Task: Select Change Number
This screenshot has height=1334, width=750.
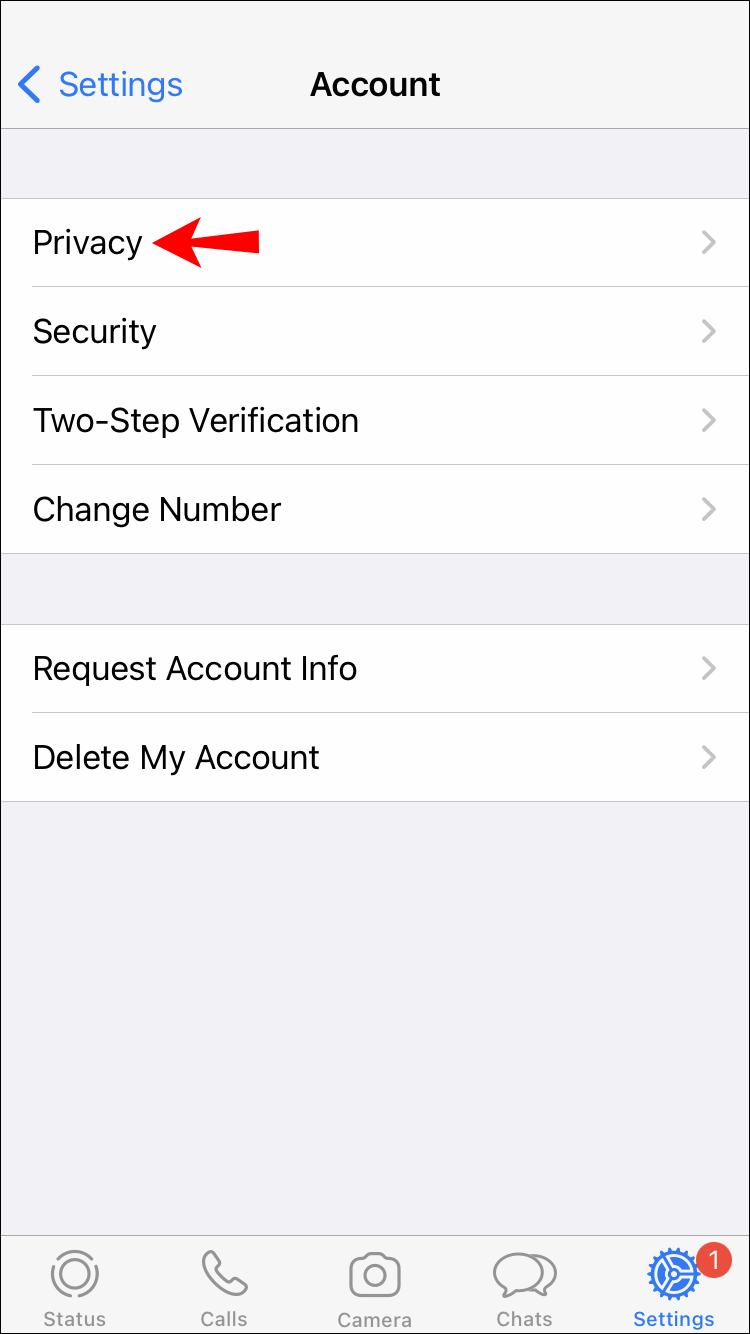Action: coord(375,510)
